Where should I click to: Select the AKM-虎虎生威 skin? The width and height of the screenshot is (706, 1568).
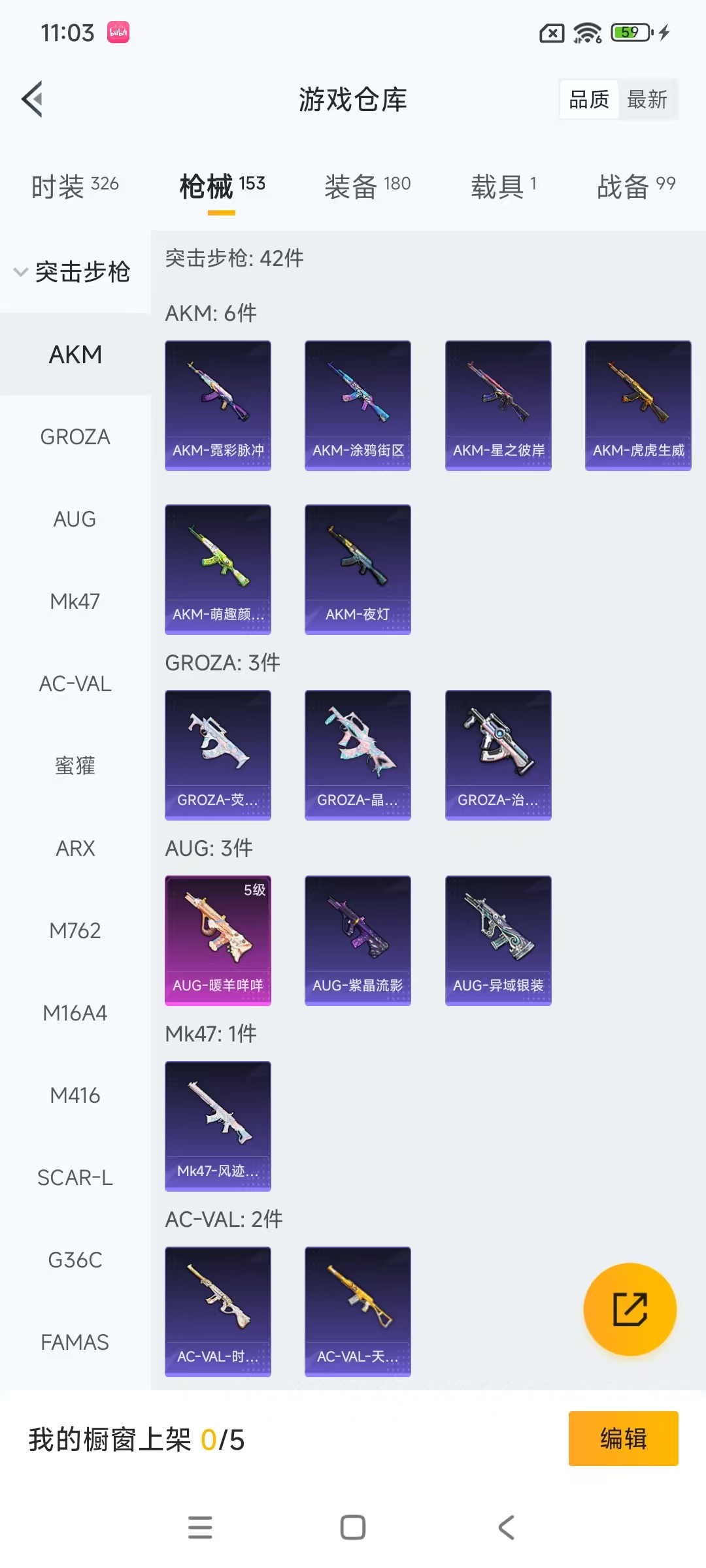point(637,404)
